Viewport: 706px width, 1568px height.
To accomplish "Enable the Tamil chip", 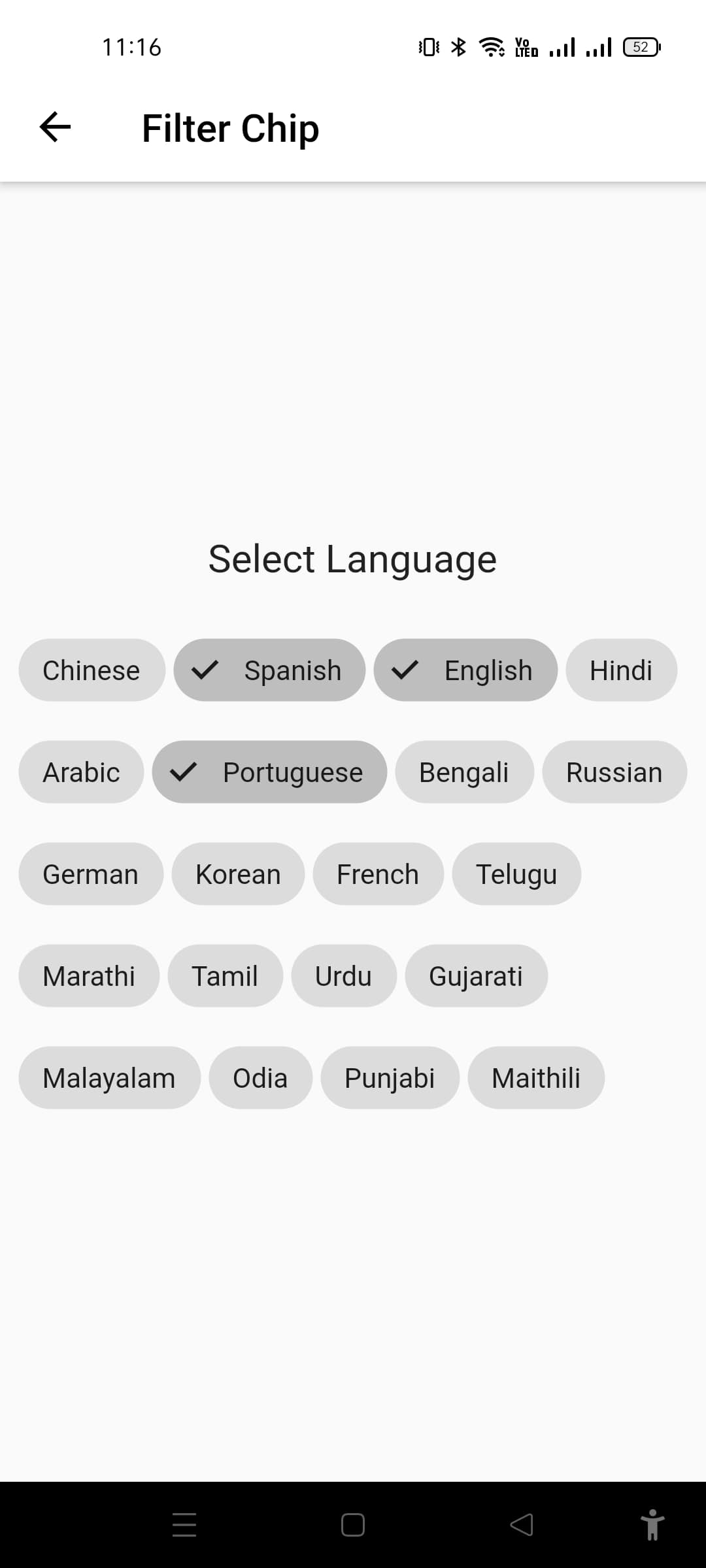I will [x=225, y=976].
